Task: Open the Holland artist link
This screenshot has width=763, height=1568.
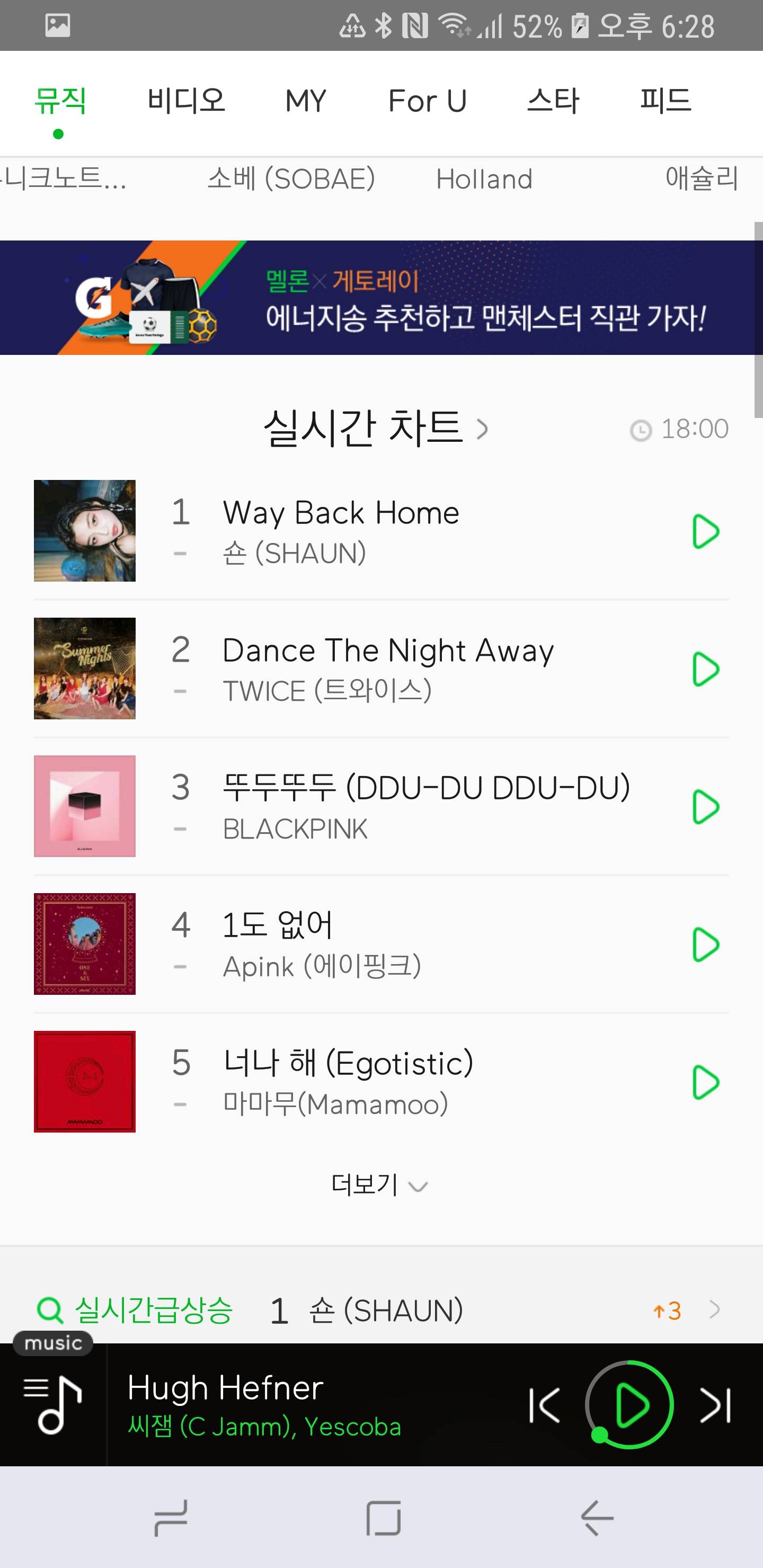Action: click(484, 179)
